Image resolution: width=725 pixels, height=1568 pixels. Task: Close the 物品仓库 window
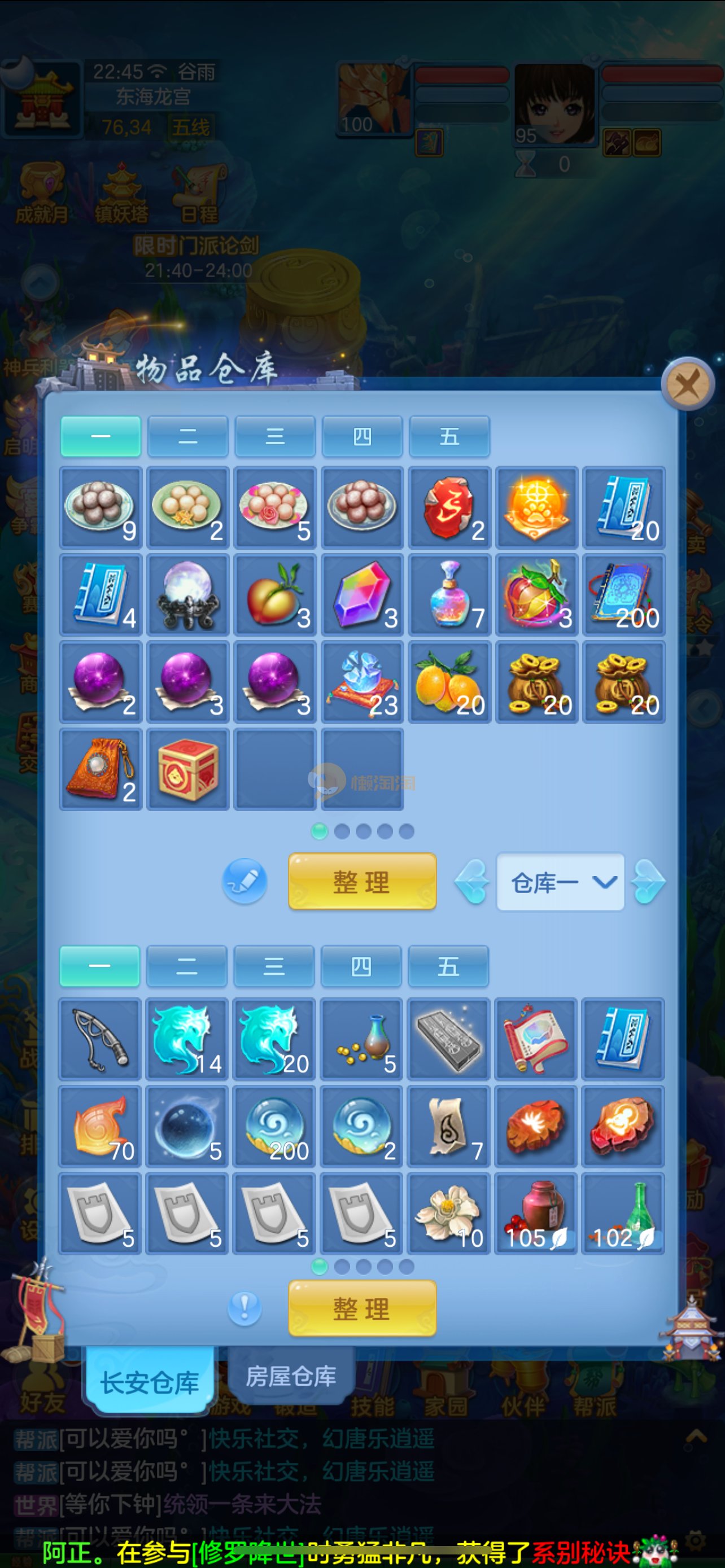click(687, 384)
